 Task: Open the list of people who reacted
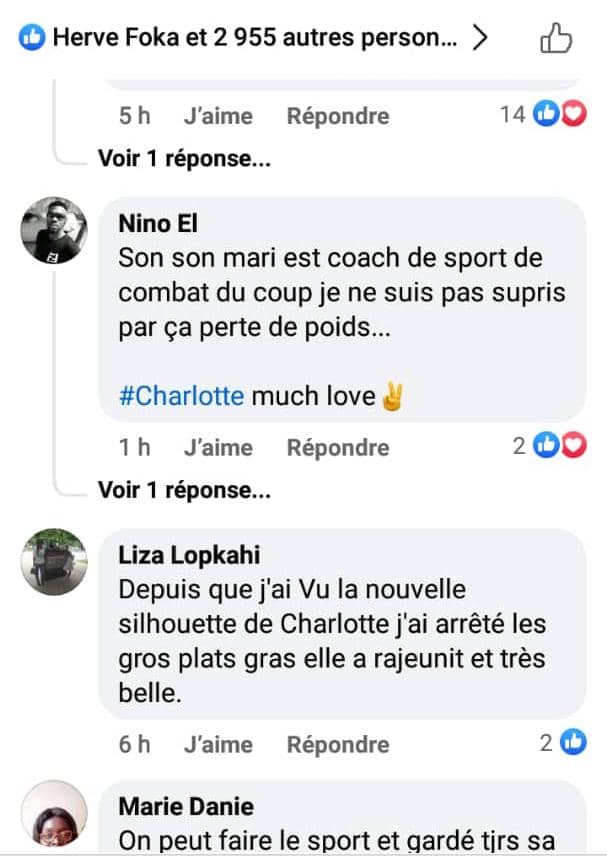coord(255,38)
